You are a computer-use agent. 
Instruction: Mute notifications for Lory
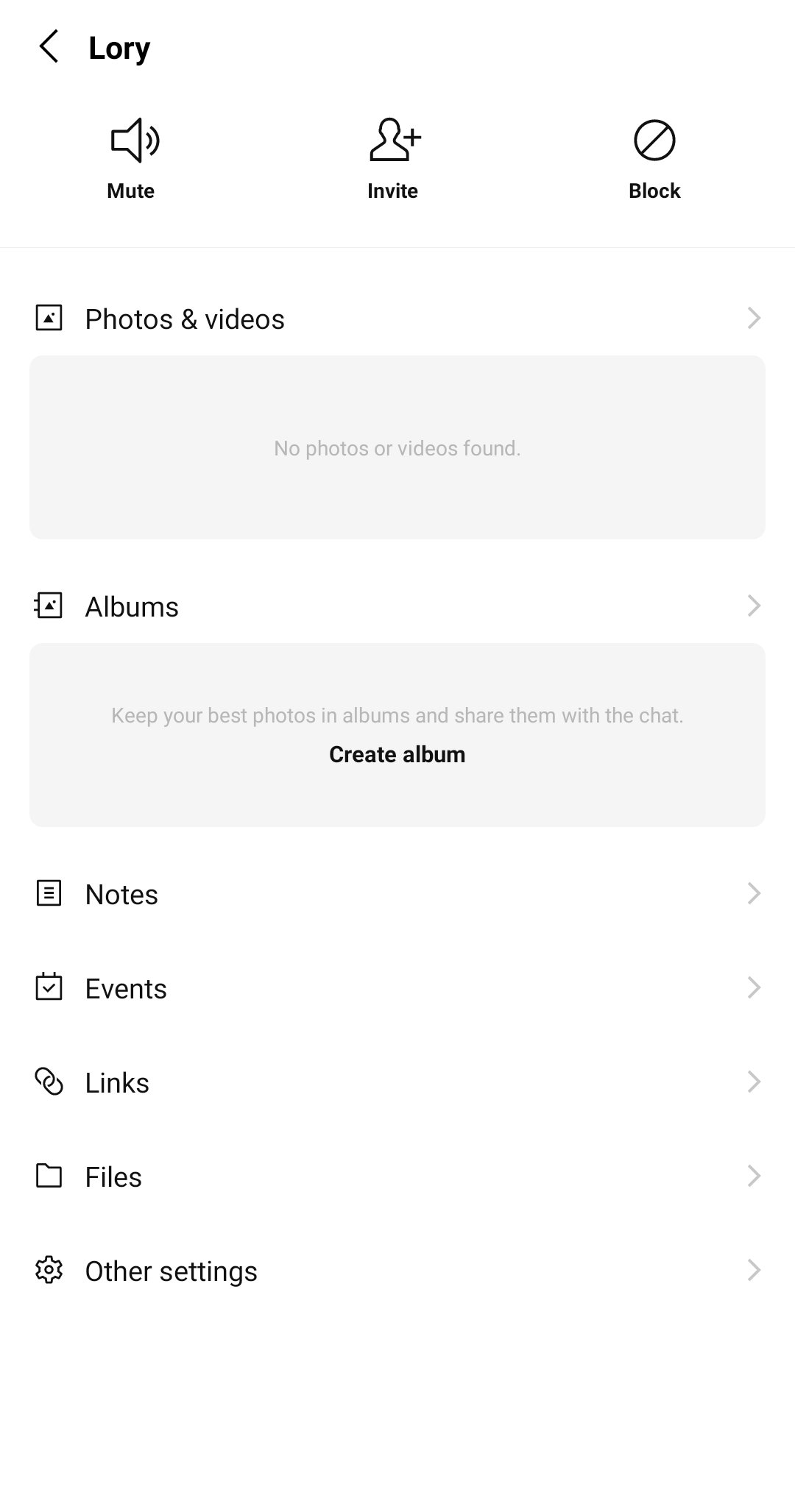pos(131,158)
